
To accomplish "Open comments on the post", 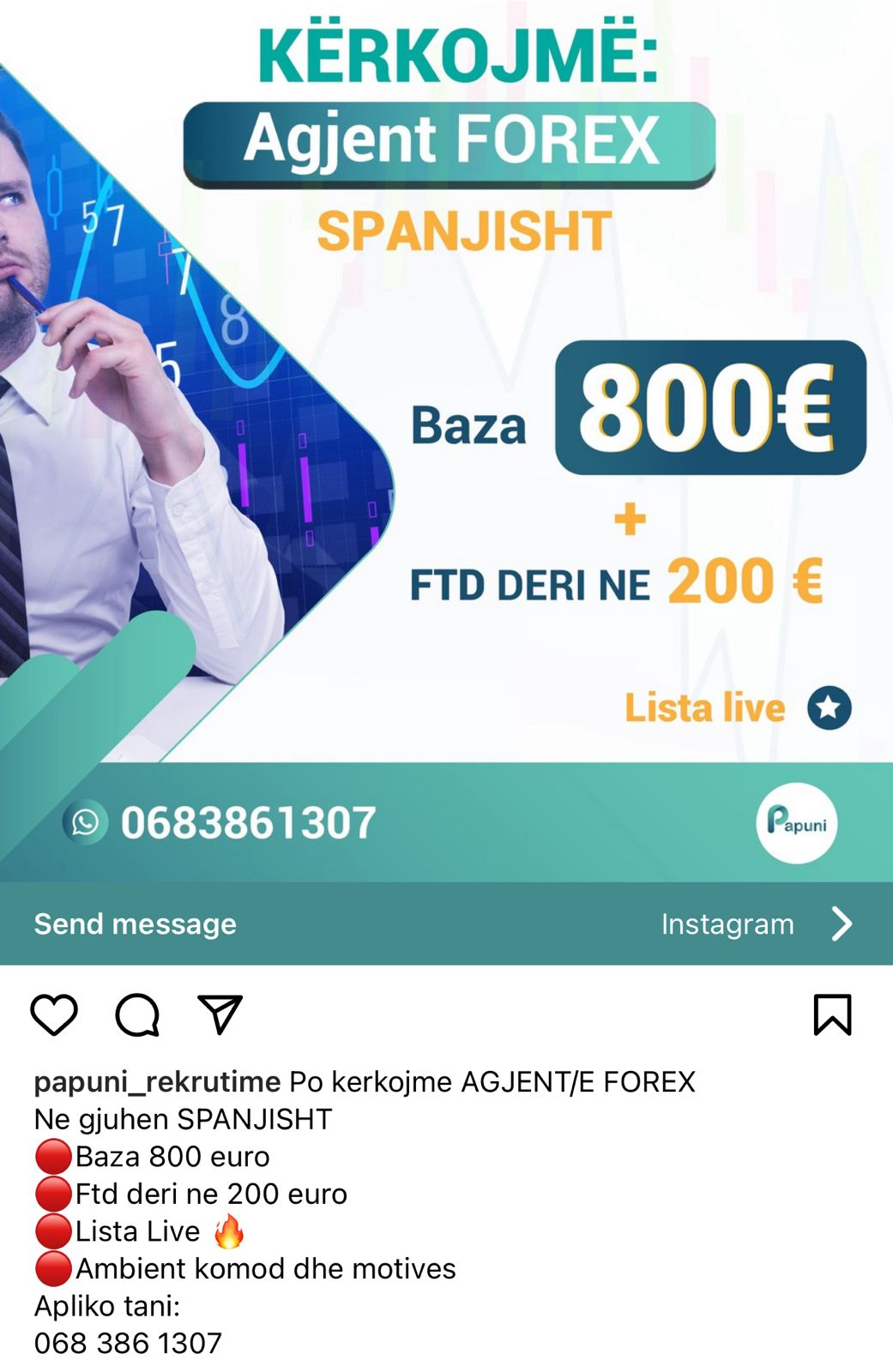I will (137, 1015).
